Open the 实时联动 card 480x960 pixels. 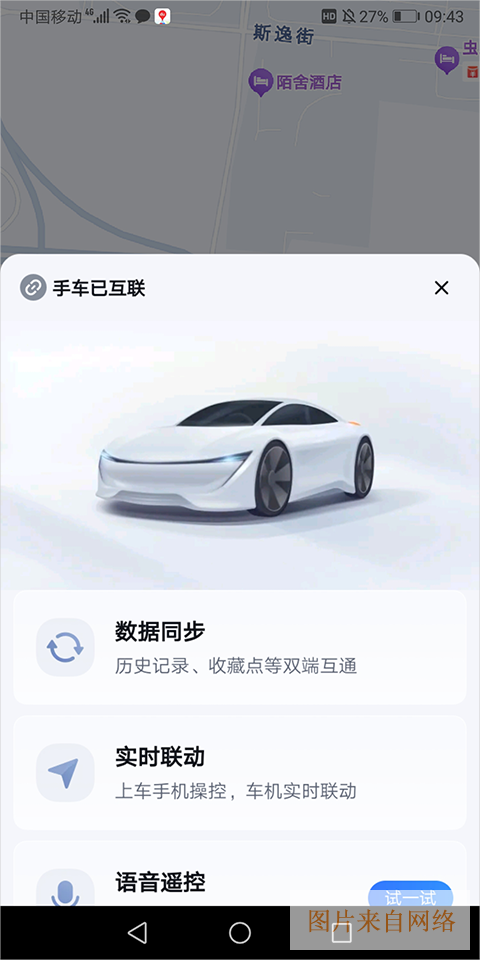pyautogui.click(x=240, y=773)
